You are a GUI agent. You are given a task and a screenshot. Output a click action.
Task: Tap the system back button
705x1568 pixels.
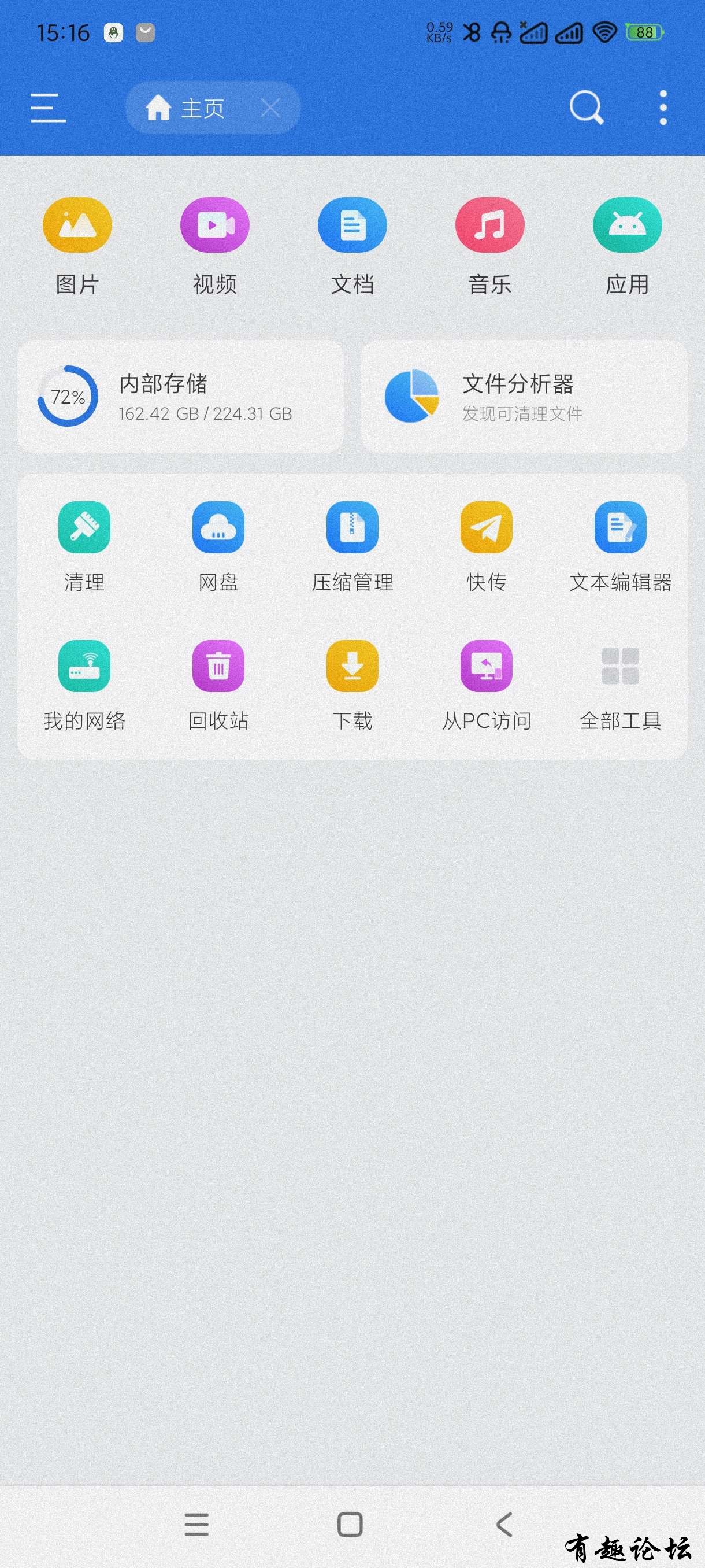(x=504, y=1525)
